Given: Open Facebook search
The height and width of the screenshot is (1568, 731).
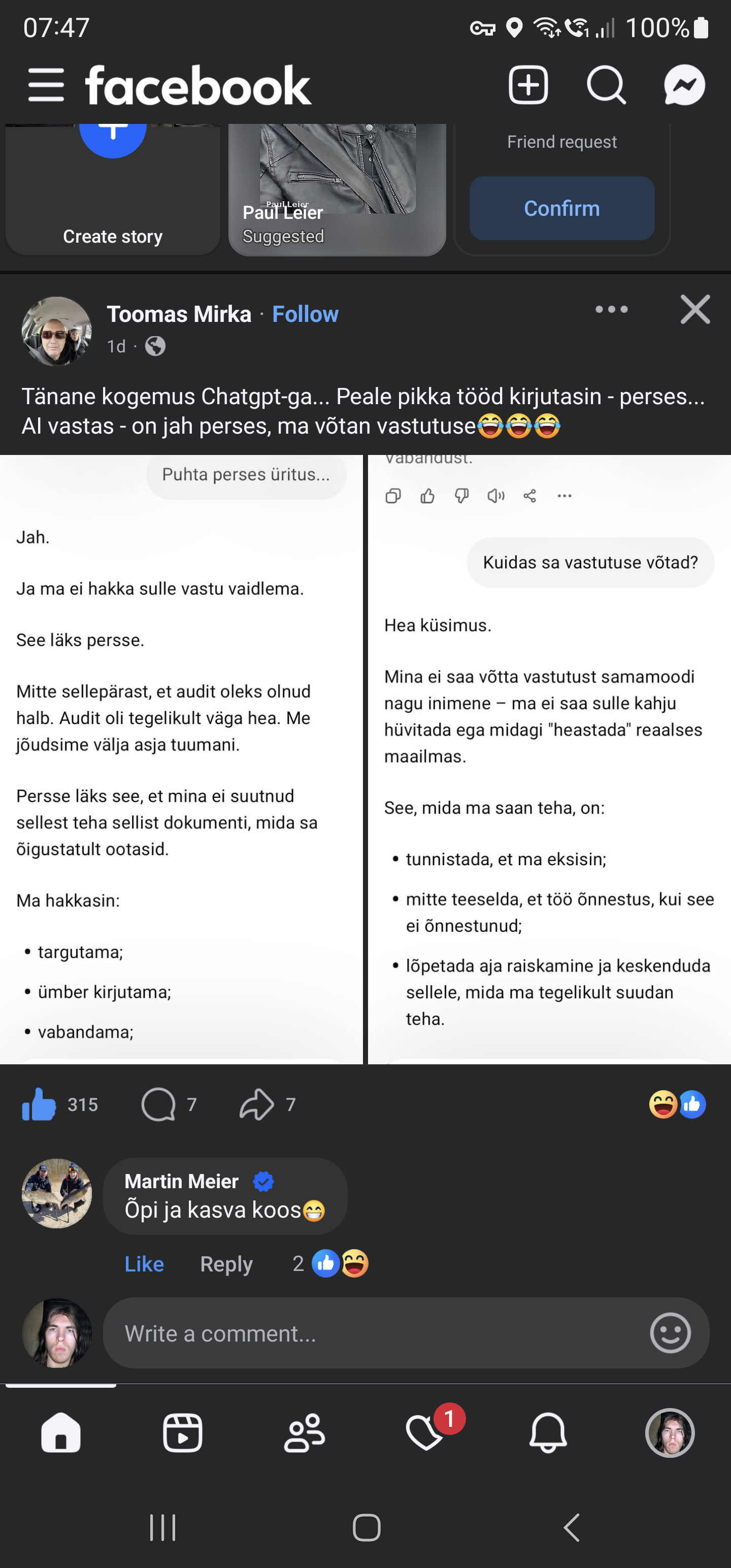Looking at the screenshot, I should tap(606, 85).
